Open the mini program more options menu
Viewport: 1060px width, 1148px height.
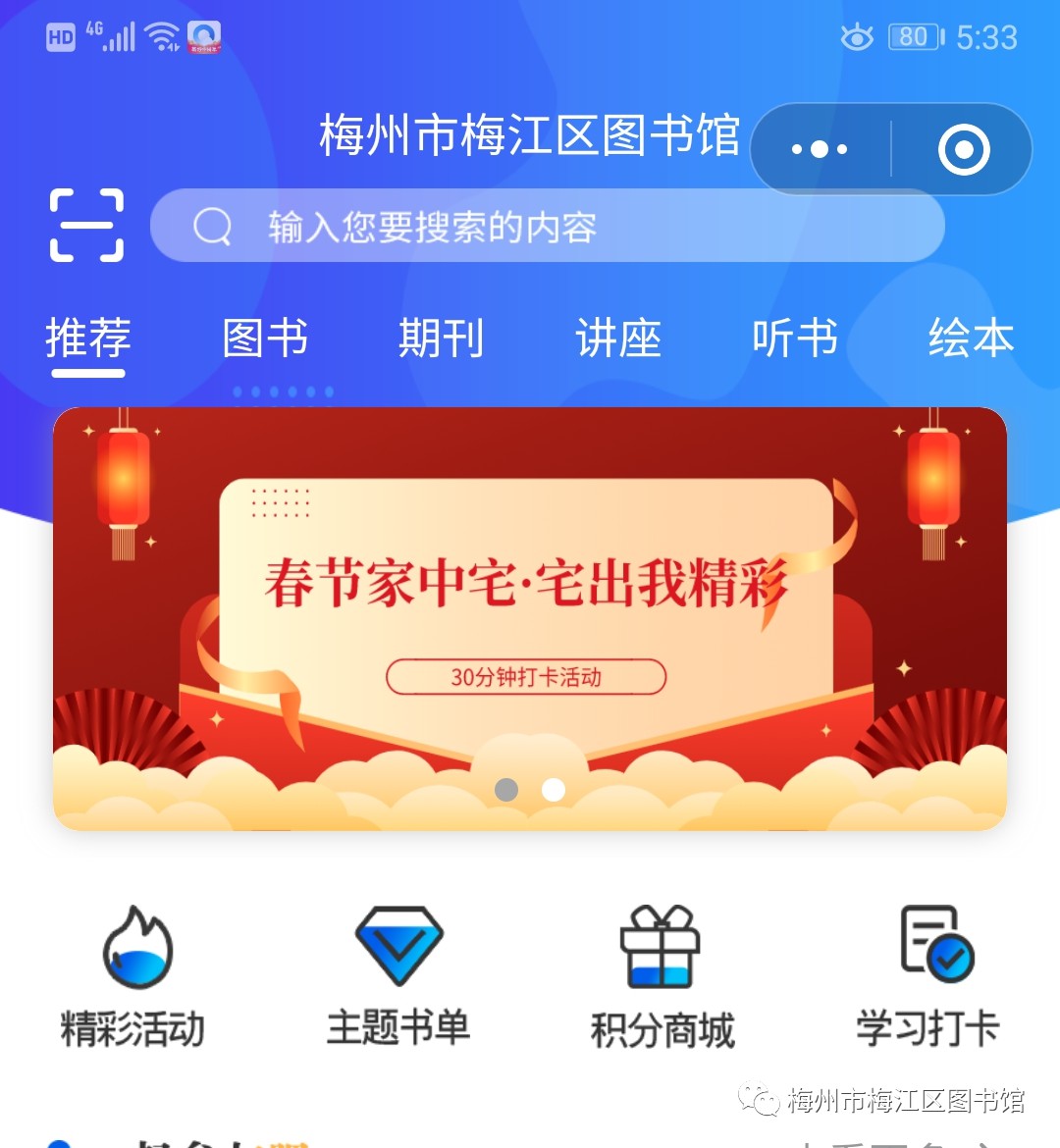tap(821, 150)
